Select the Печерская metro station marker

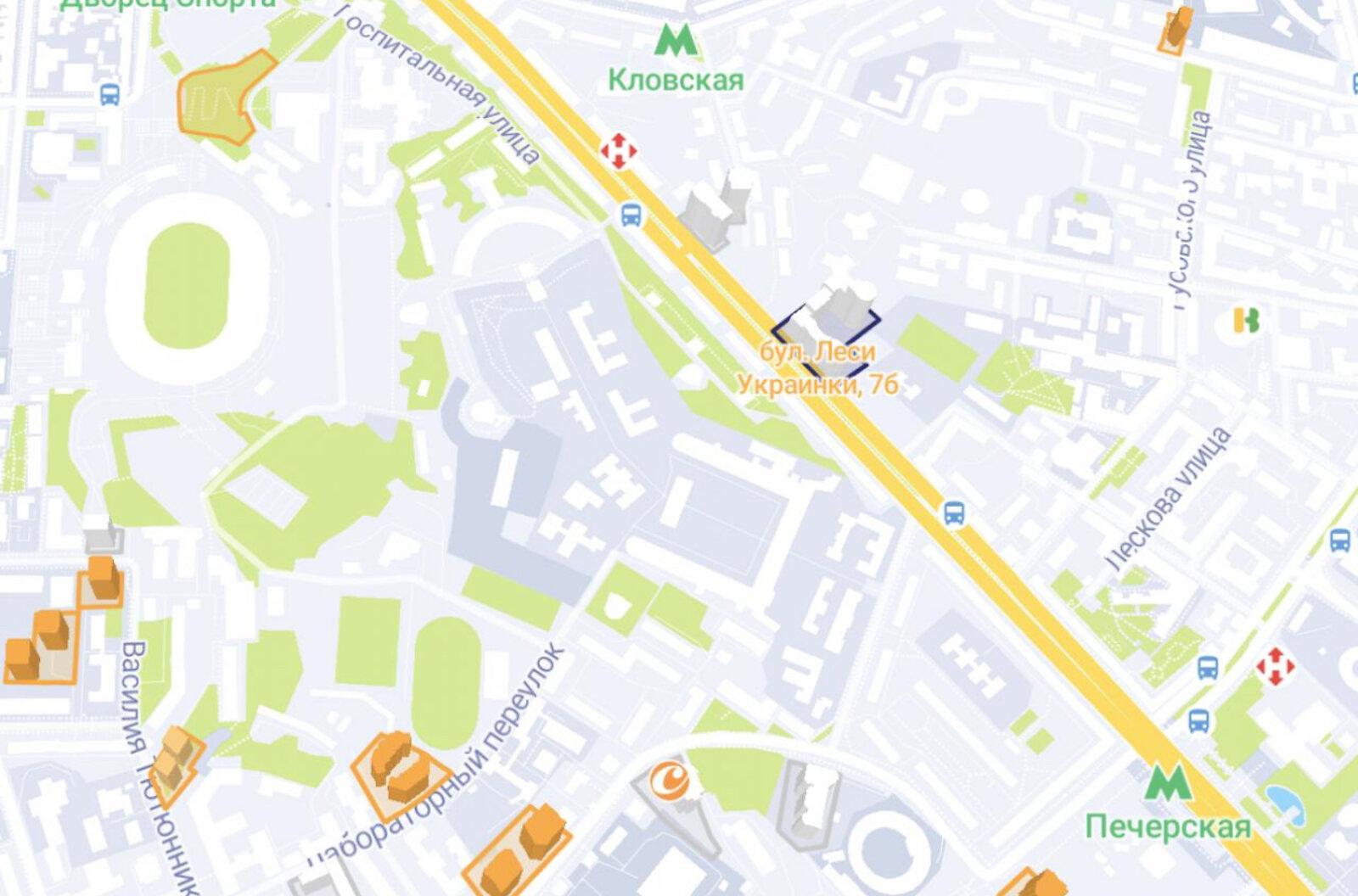1168,783
